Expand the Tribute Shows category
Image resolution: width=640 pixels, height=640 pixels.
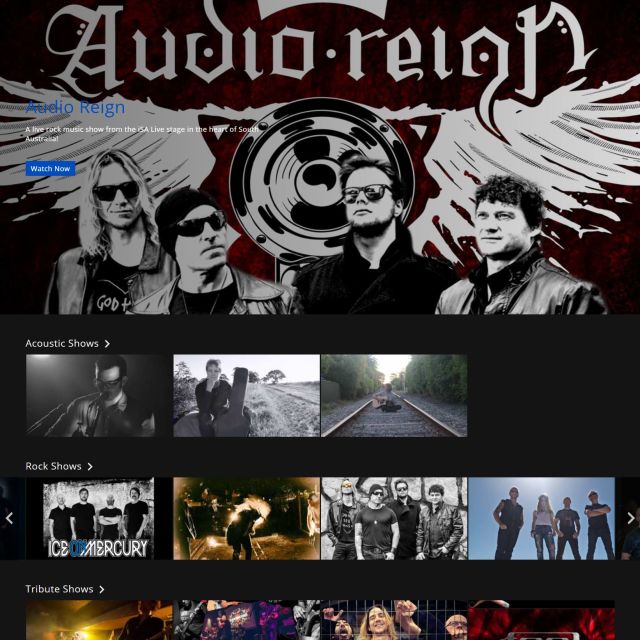coord(64,589)
